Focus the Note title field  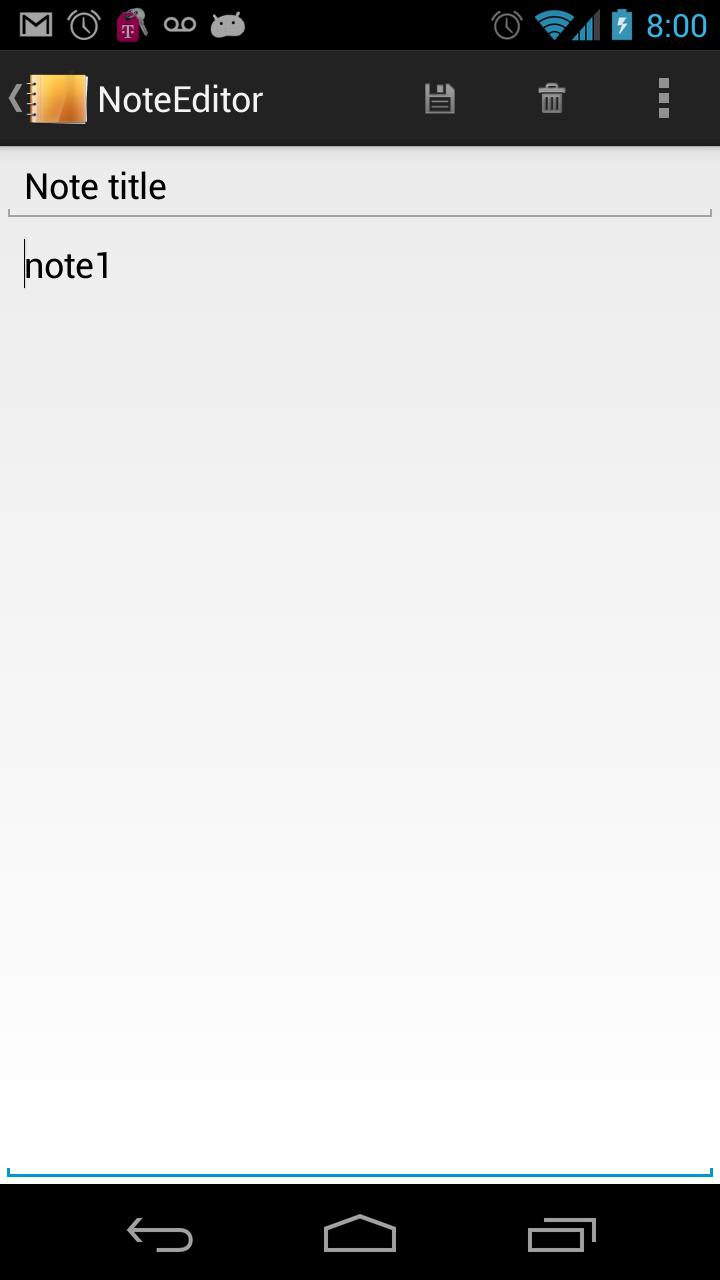(360, 187)
